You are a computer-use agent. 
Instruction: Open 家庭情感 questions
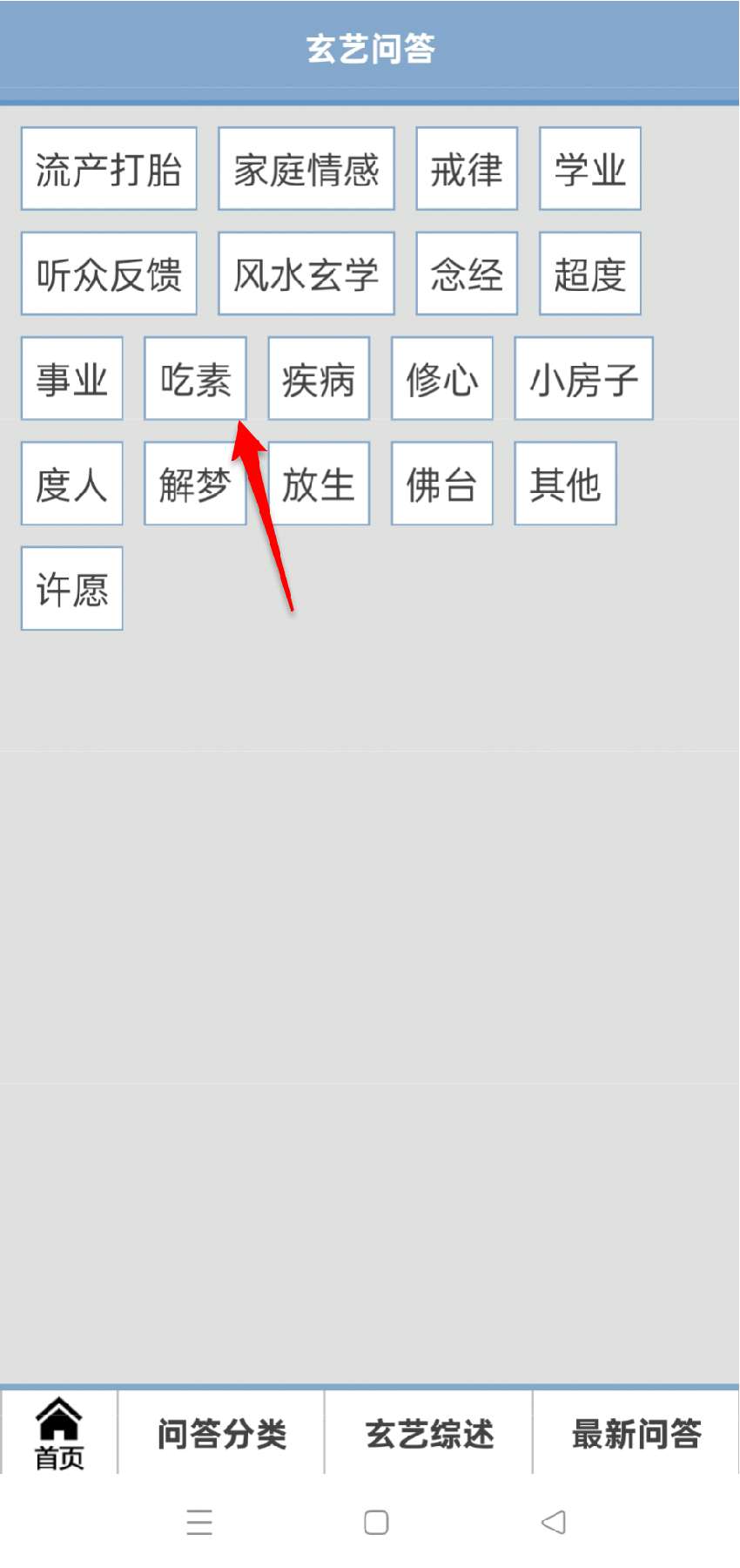point(306,169)
